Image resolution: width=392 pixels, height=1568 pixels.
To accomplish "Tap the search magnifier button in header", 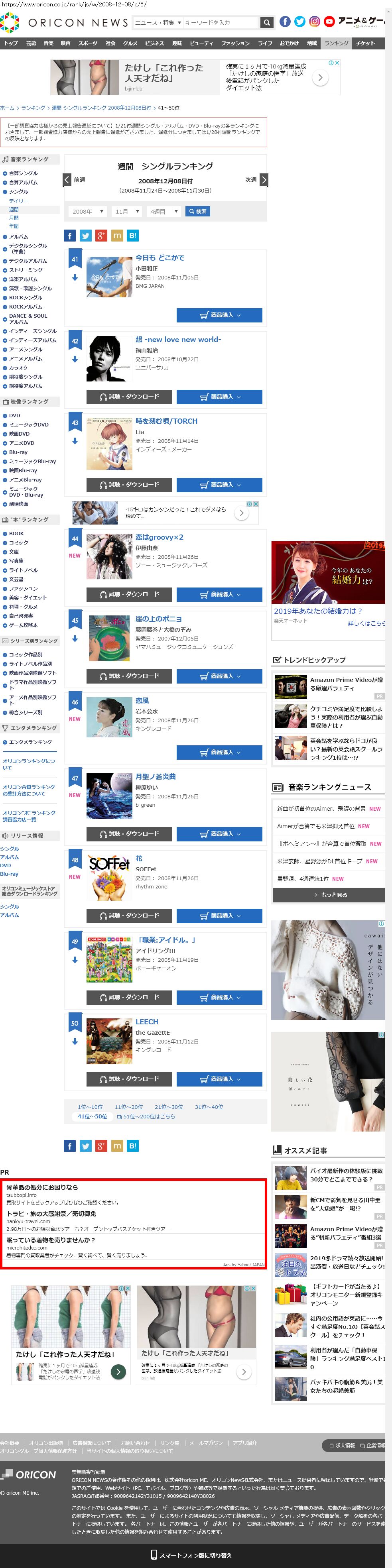I will coord(267,23).
